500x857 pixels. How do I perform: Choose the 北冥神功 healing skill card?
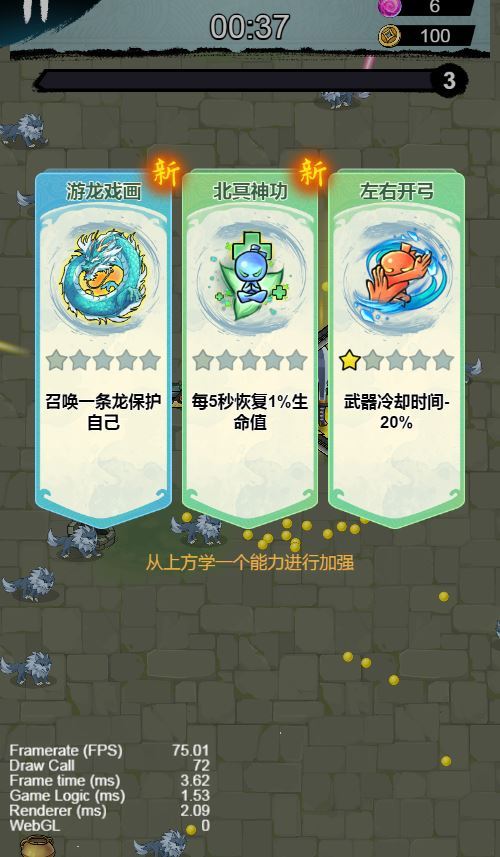click(x=250, y=348)
